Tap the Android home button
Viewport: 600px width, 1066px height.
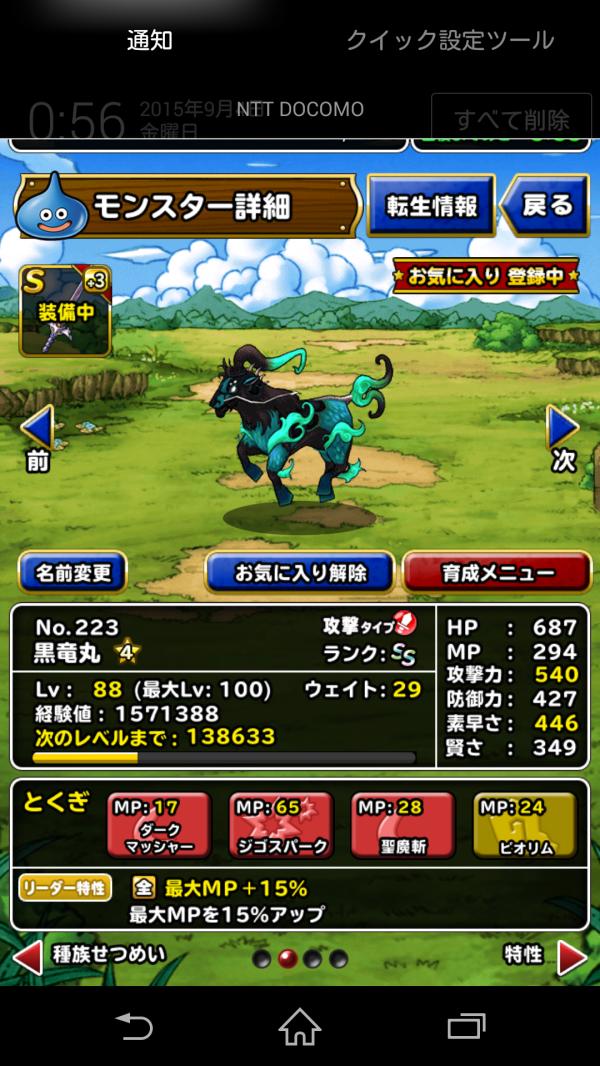point(300,1027)
